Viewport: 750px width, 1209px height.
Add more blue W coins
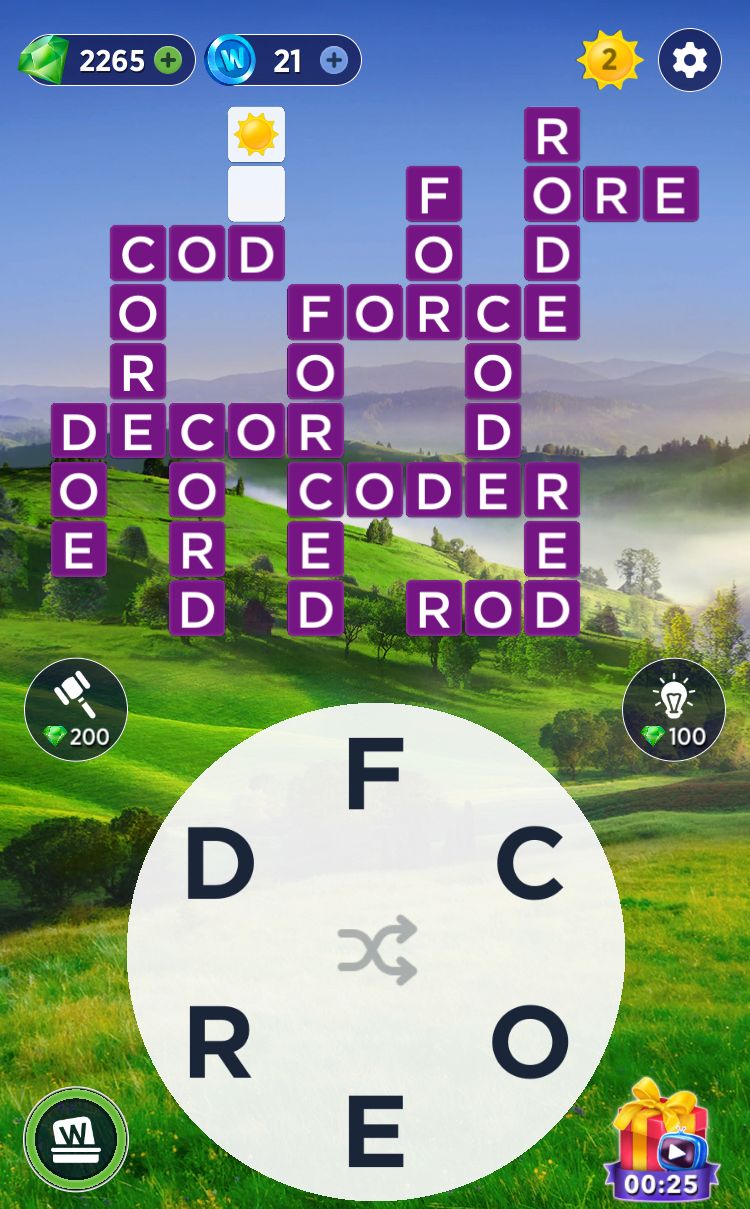[x=334, y=61]
